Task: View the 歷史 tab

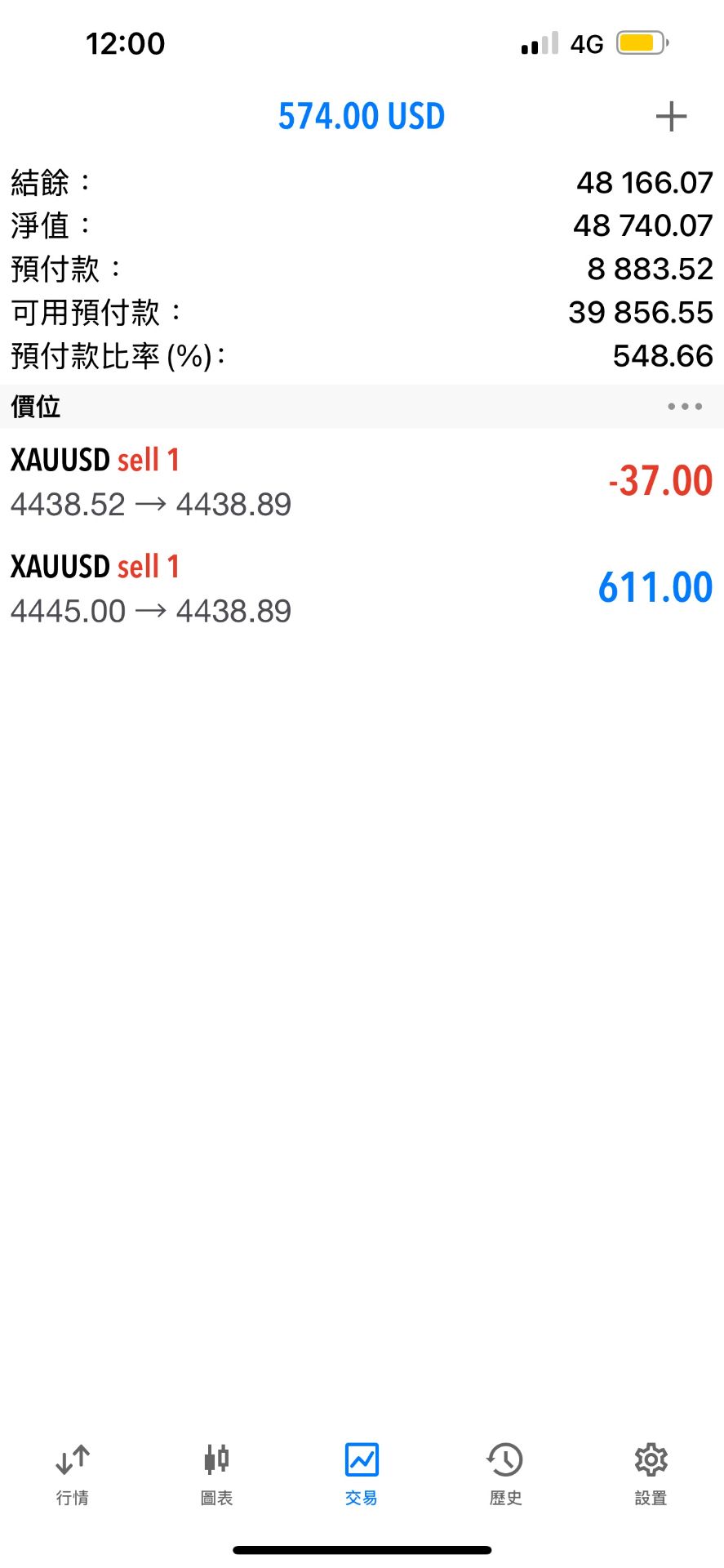Action: 505,1473
